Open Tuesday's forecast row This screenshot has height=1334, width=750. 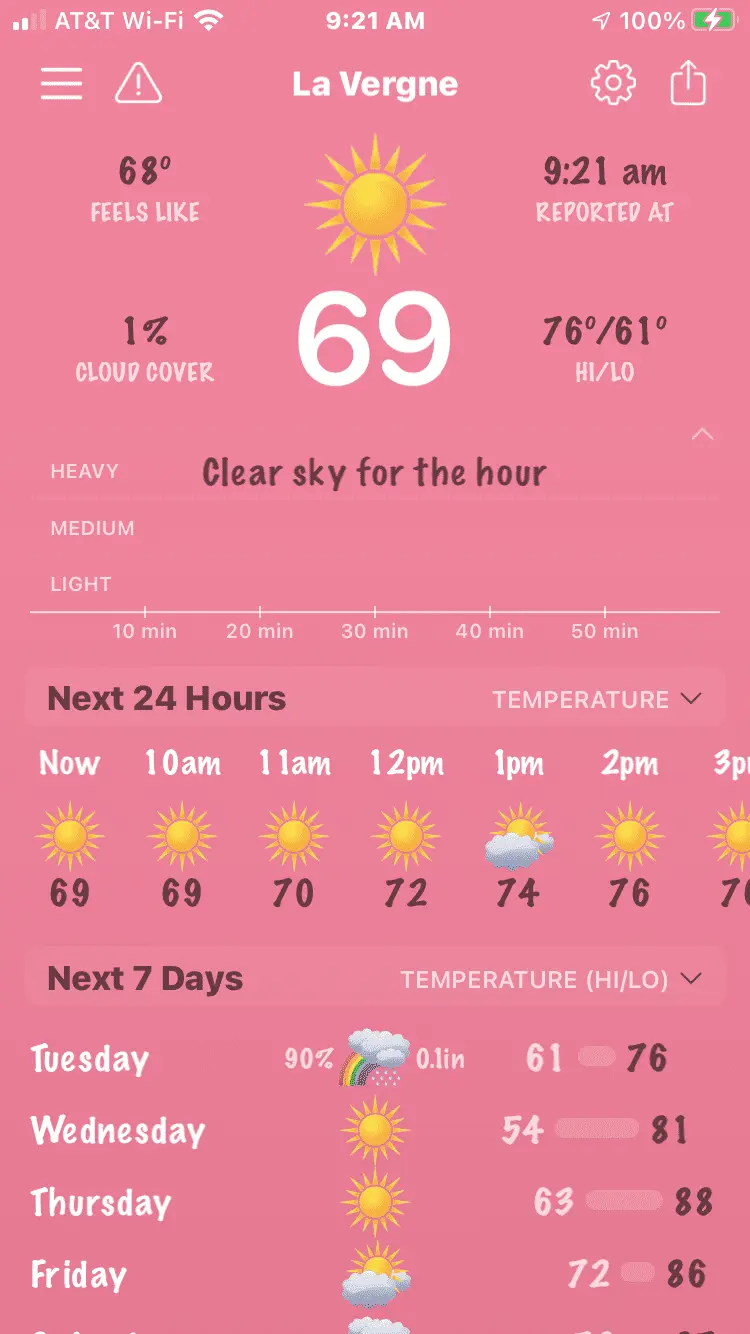(x=374, y=1058)
